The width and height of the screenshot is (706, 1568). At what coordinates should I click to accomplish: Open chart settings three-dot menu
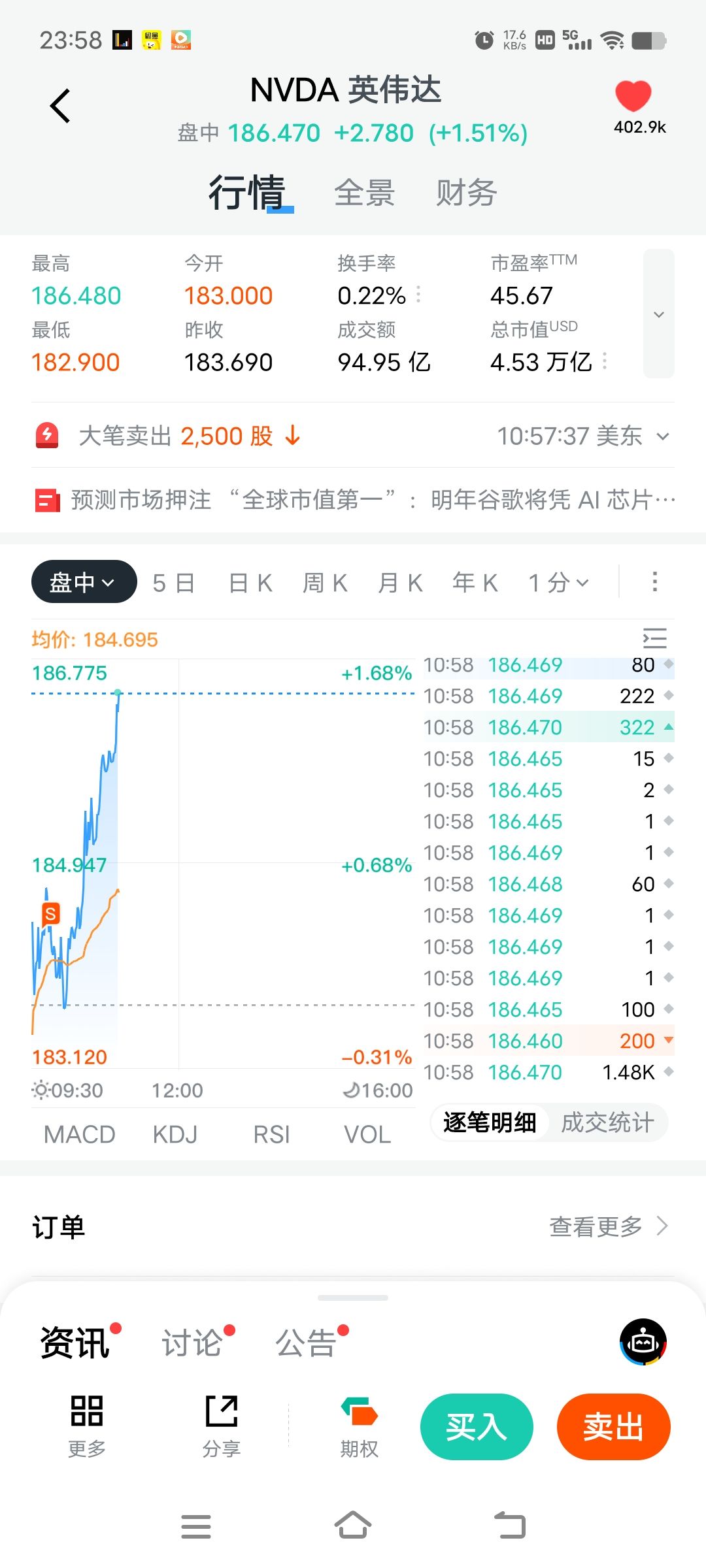click(x=654, y=581)
